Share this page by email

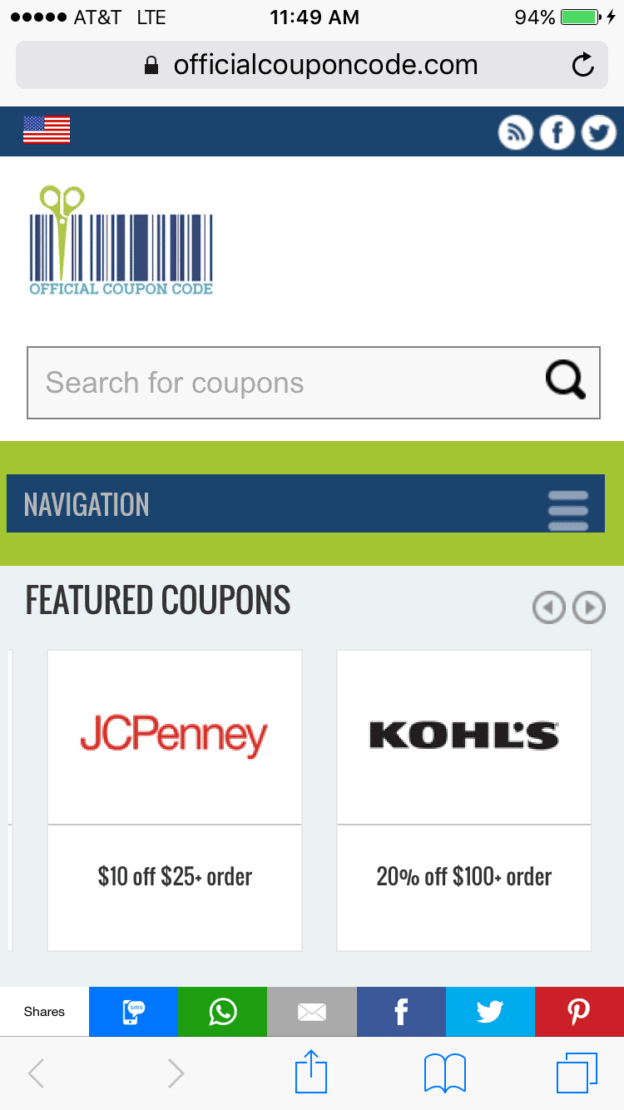[312, 1012]
